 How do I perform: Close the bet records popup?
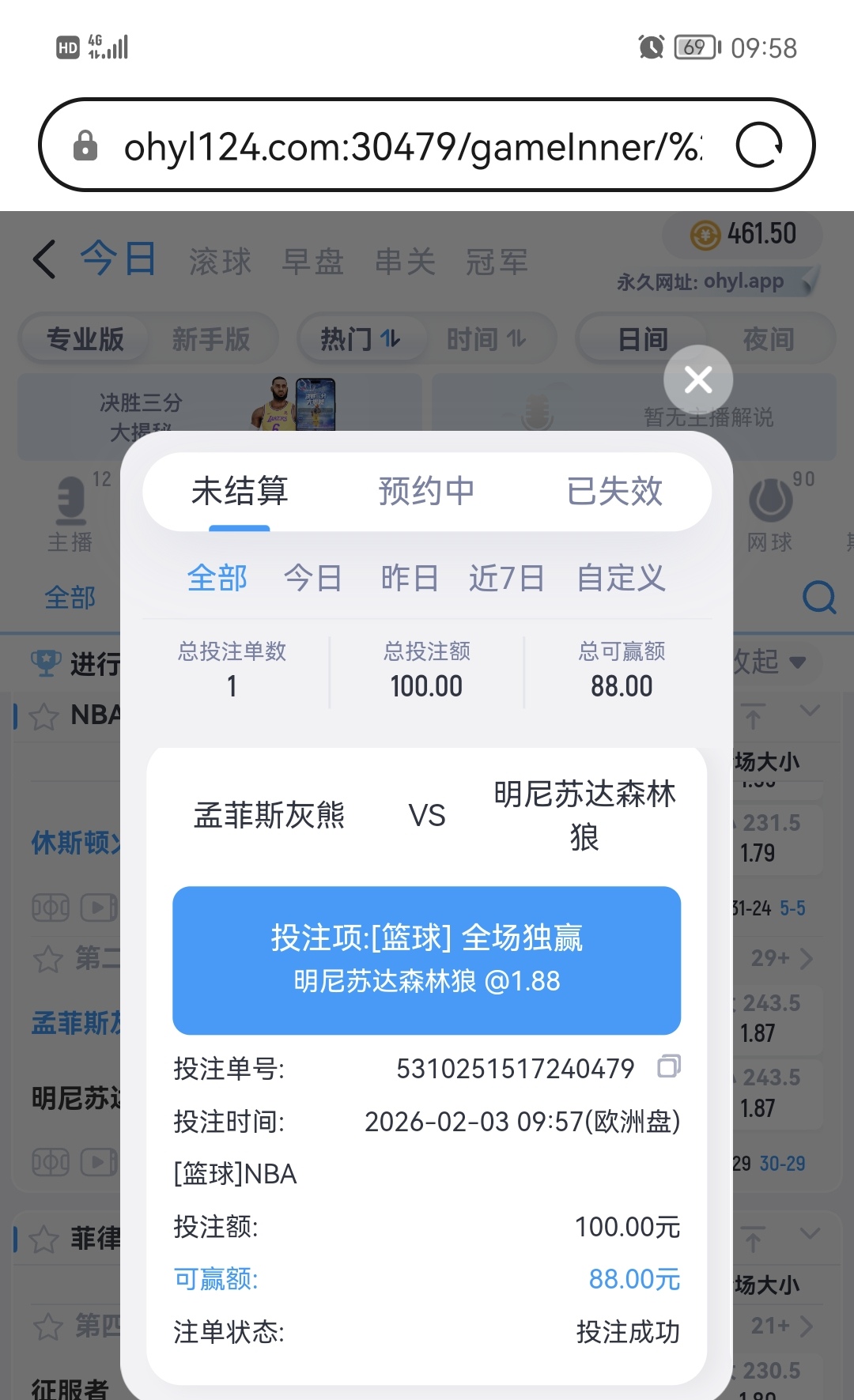click(698, 380)
